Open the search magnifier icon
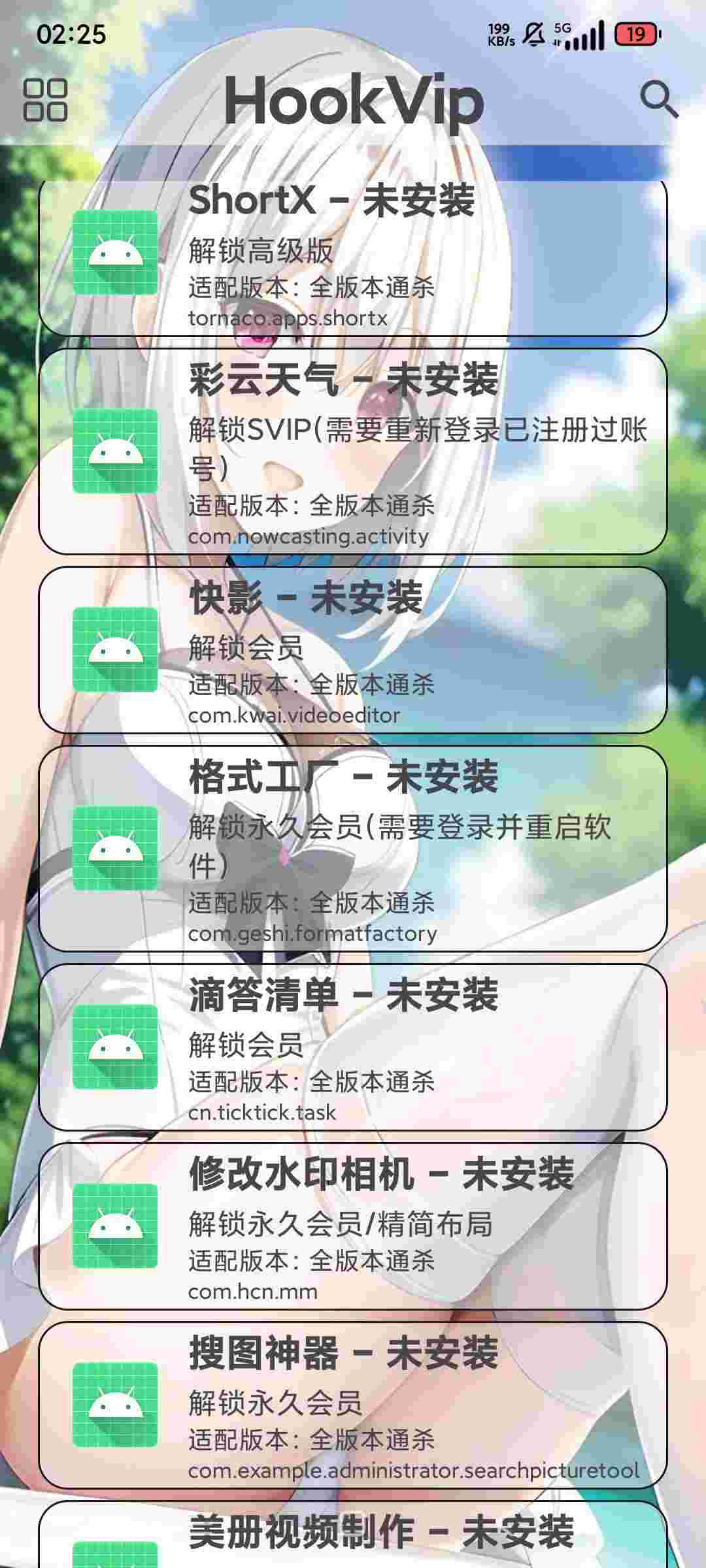Image resolution: width=706 pixels, height=1568 pixels. pyautogui.click(x=658, y=99)
